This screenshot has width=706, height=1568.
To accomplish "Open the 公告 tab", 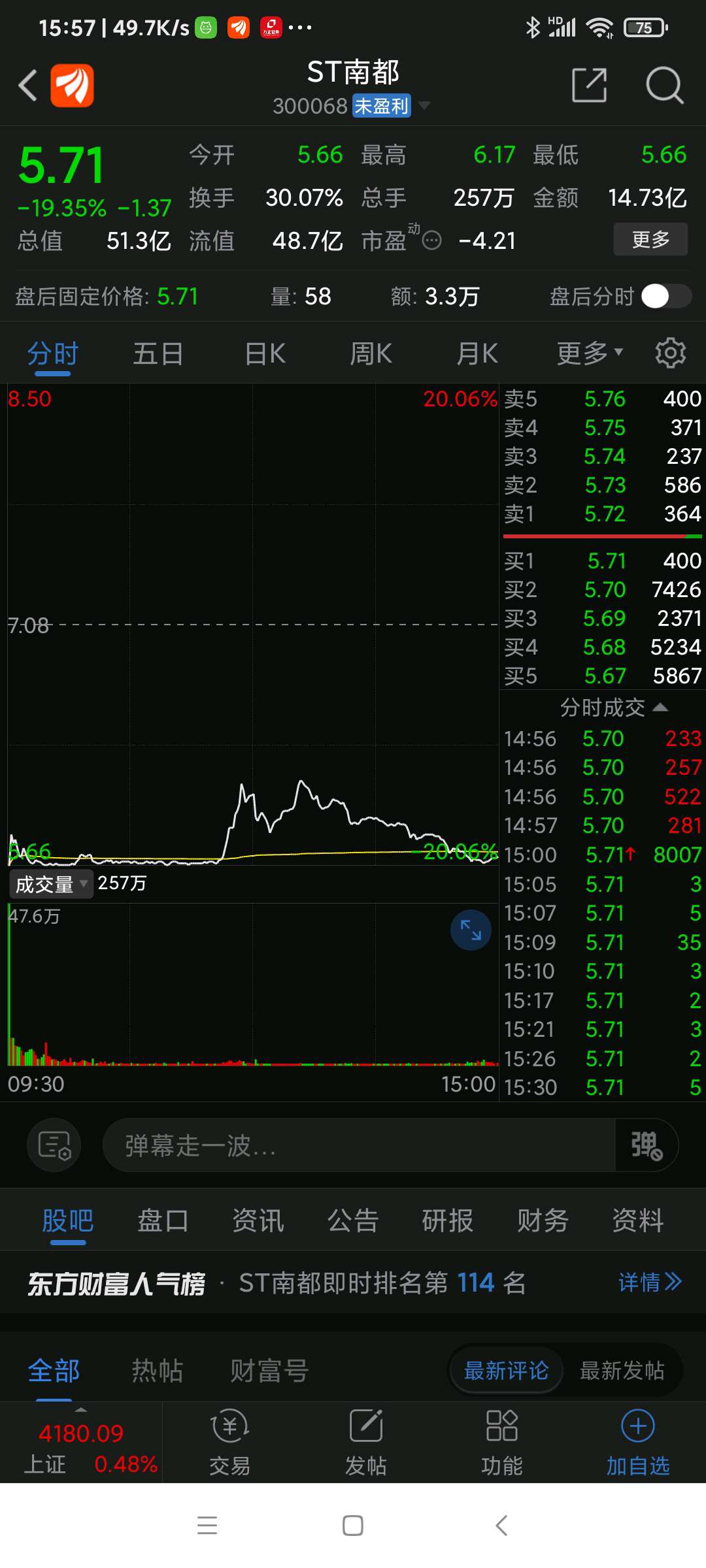I will click(353, 1220).
